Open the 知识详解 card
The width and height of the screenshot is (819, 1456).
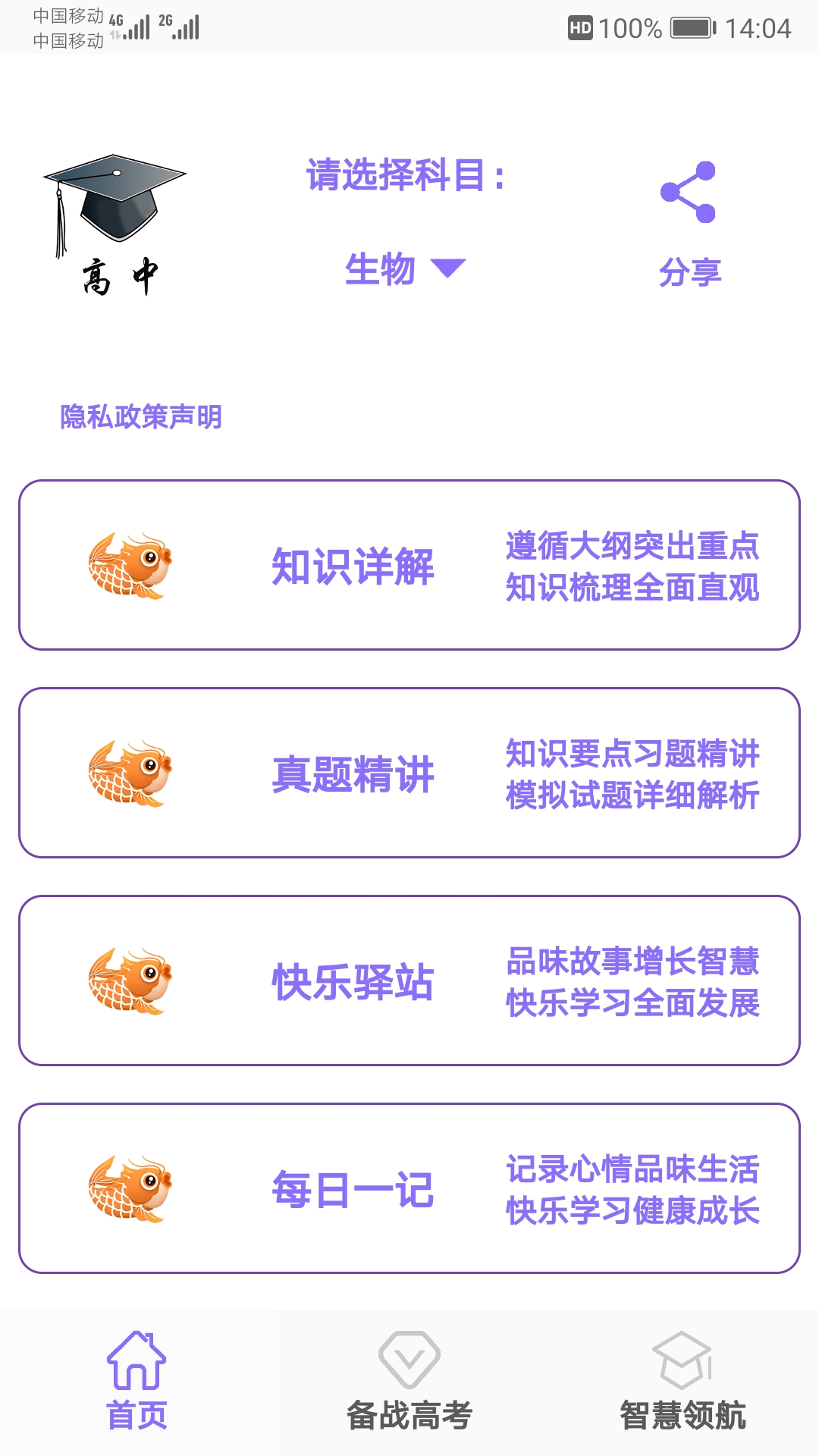[409, 565]
